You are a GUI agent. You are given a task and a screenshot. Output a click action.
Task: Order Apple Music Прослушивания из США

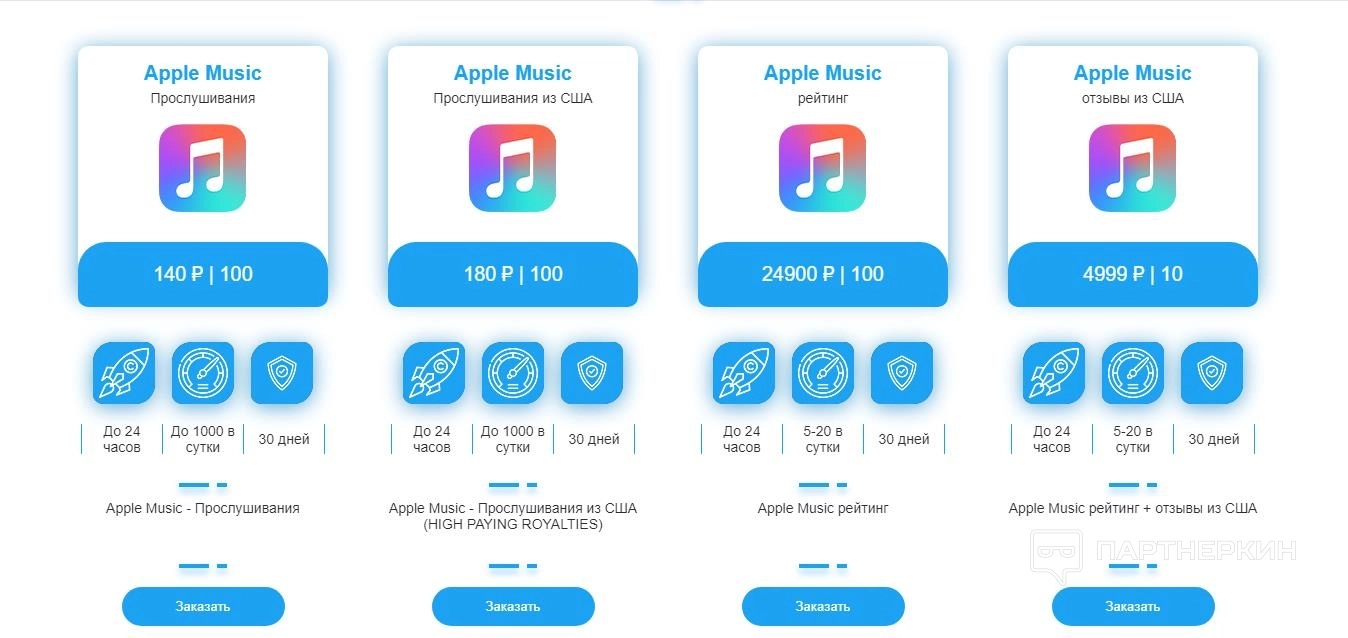tap(513, 606)
